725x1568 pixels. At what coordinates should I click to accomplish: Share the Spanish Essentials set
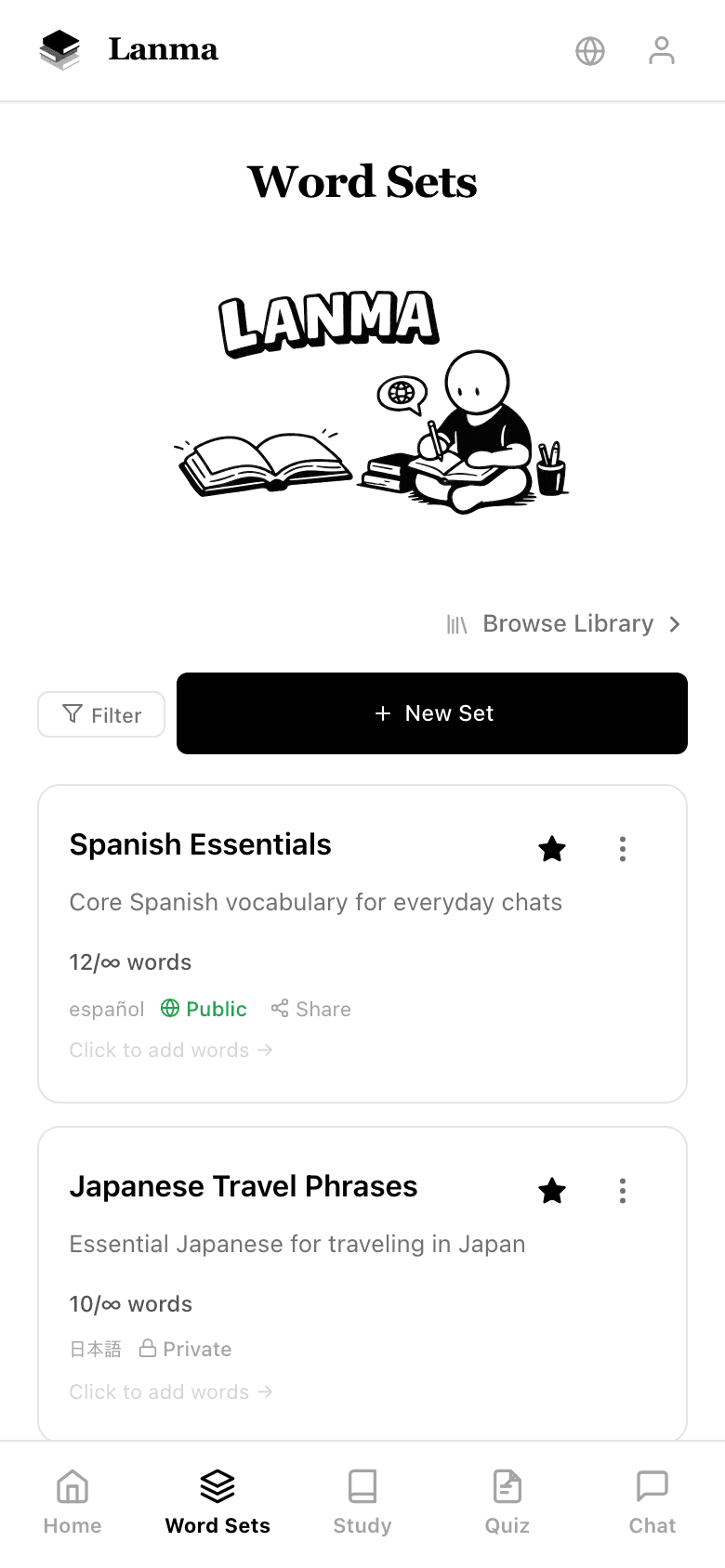coord(311,1009)
